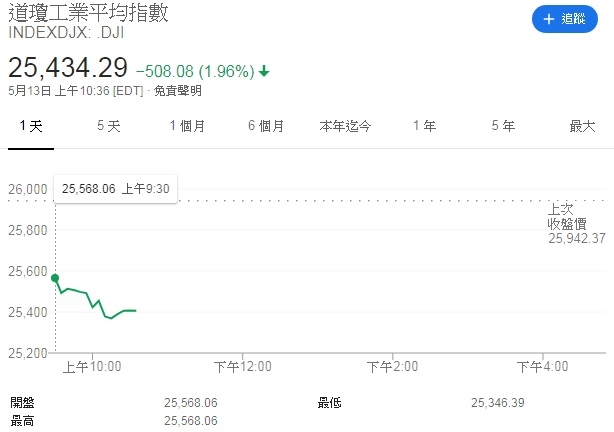Screen dimensions: 614x432
Task: View the 1 年 chart range
Action: (424, 126)
